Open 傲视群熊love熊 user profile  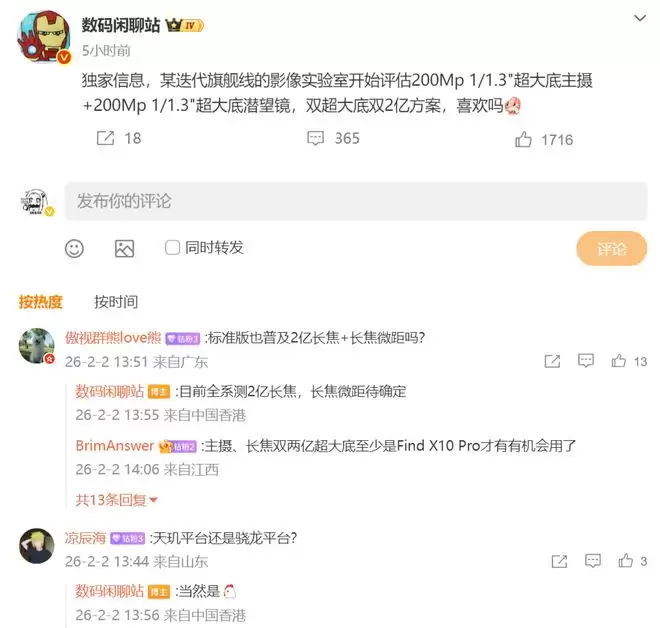pos(112,338)
